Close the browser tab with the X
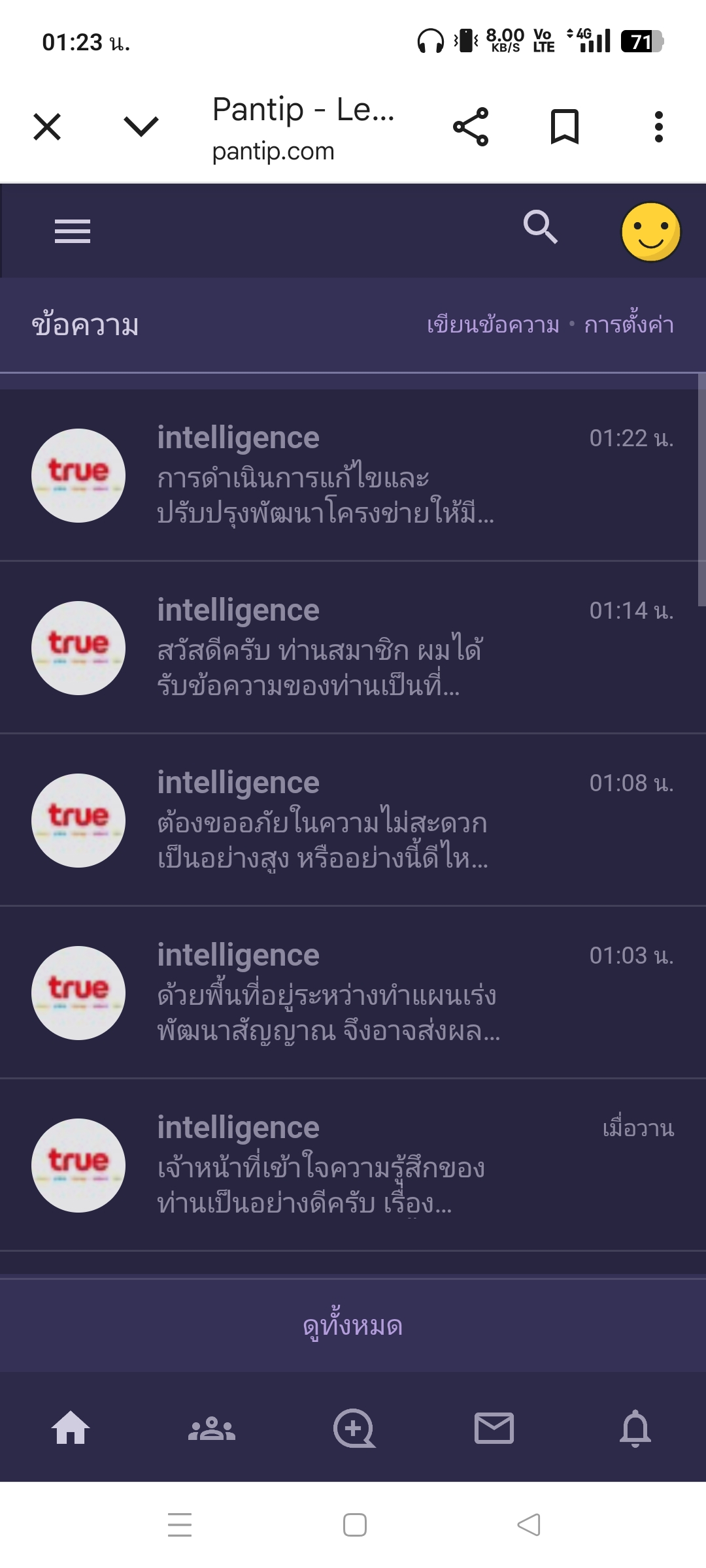Screen dimensions: 706x1568 click(47, 127)
